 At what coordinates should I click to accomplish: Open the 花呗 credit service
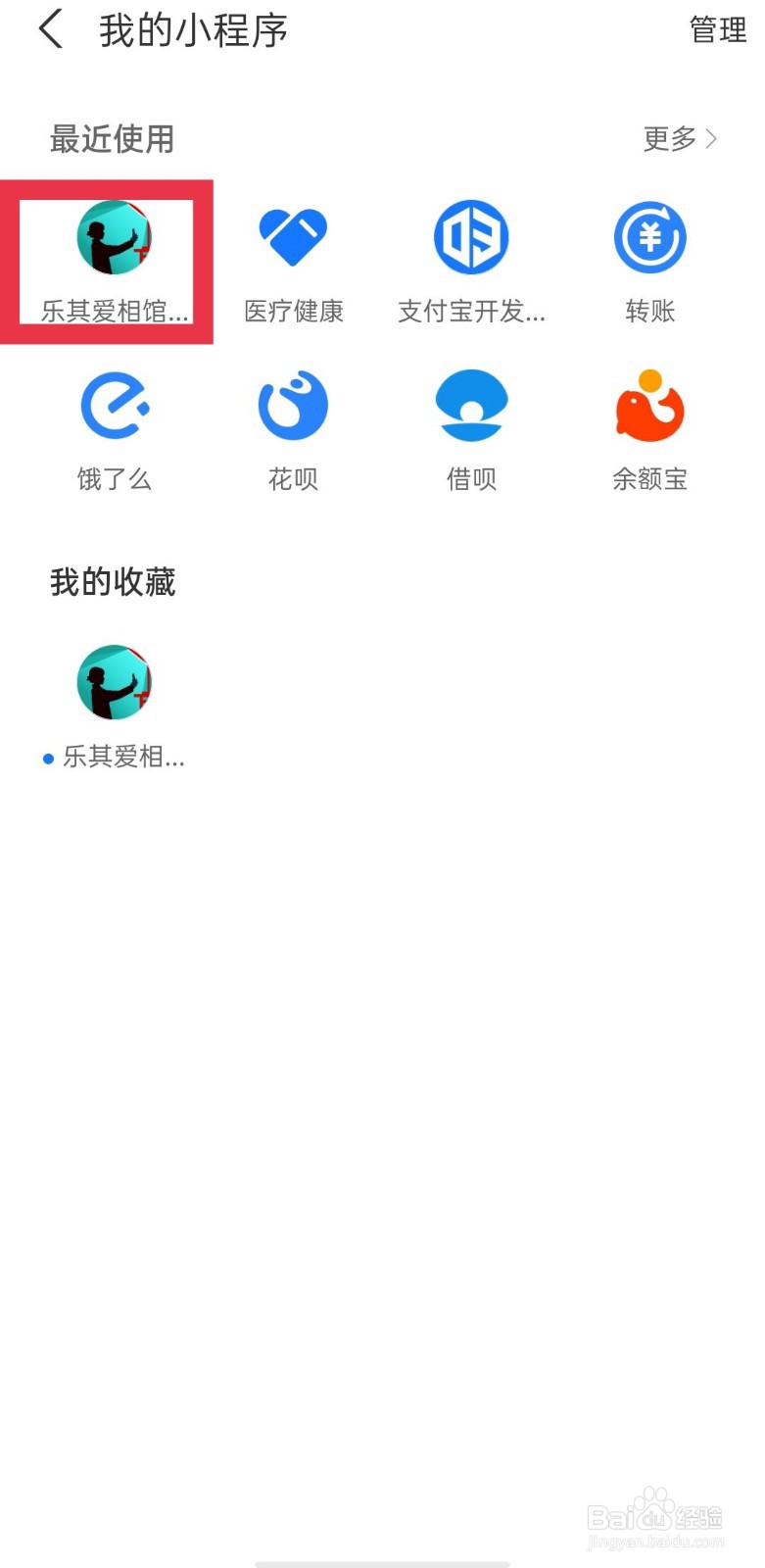click(291, 403)
